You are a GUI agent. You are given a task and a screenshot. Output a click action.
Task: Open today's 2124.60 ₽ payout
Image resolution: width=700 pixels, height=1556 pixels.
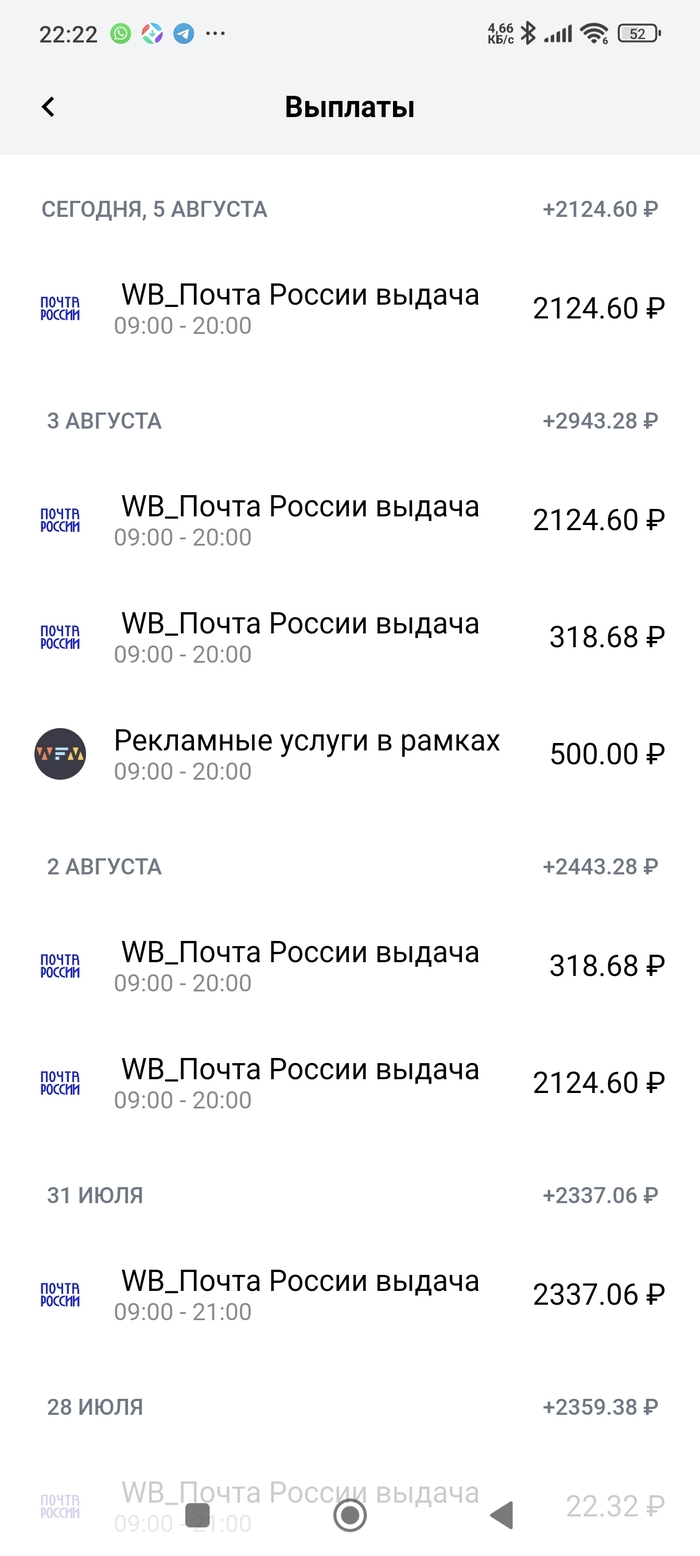350,308
